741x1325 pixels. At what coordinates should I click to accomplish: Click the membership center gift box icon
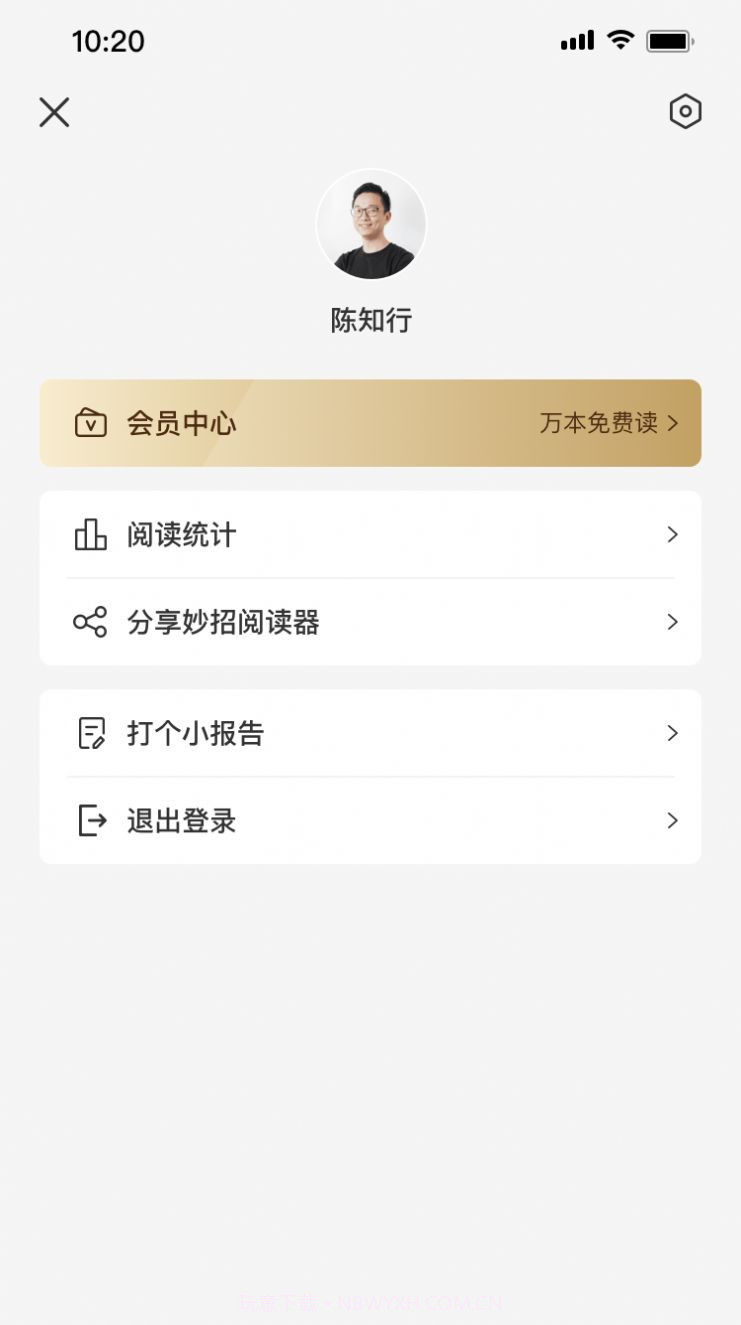[x=90, y=423]
